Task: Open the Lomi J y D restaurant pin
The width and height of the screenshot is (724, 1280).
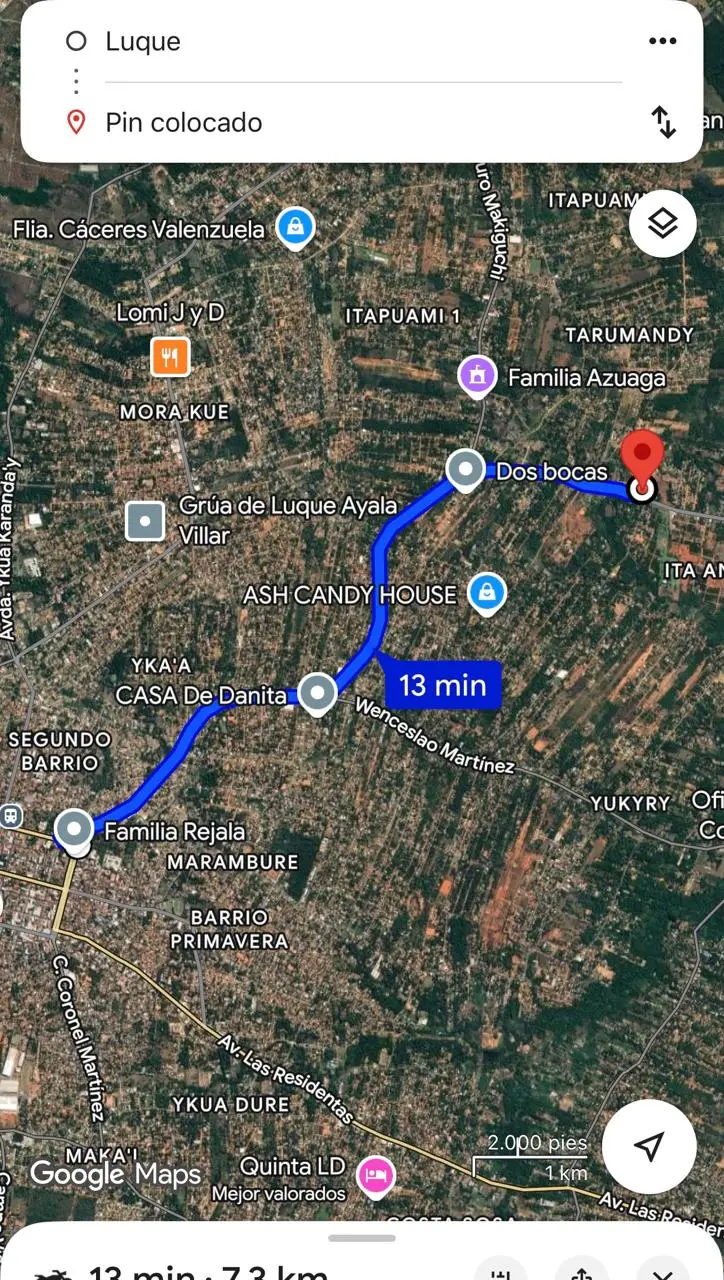Action: pyautogui.click(x=170, y=356)
